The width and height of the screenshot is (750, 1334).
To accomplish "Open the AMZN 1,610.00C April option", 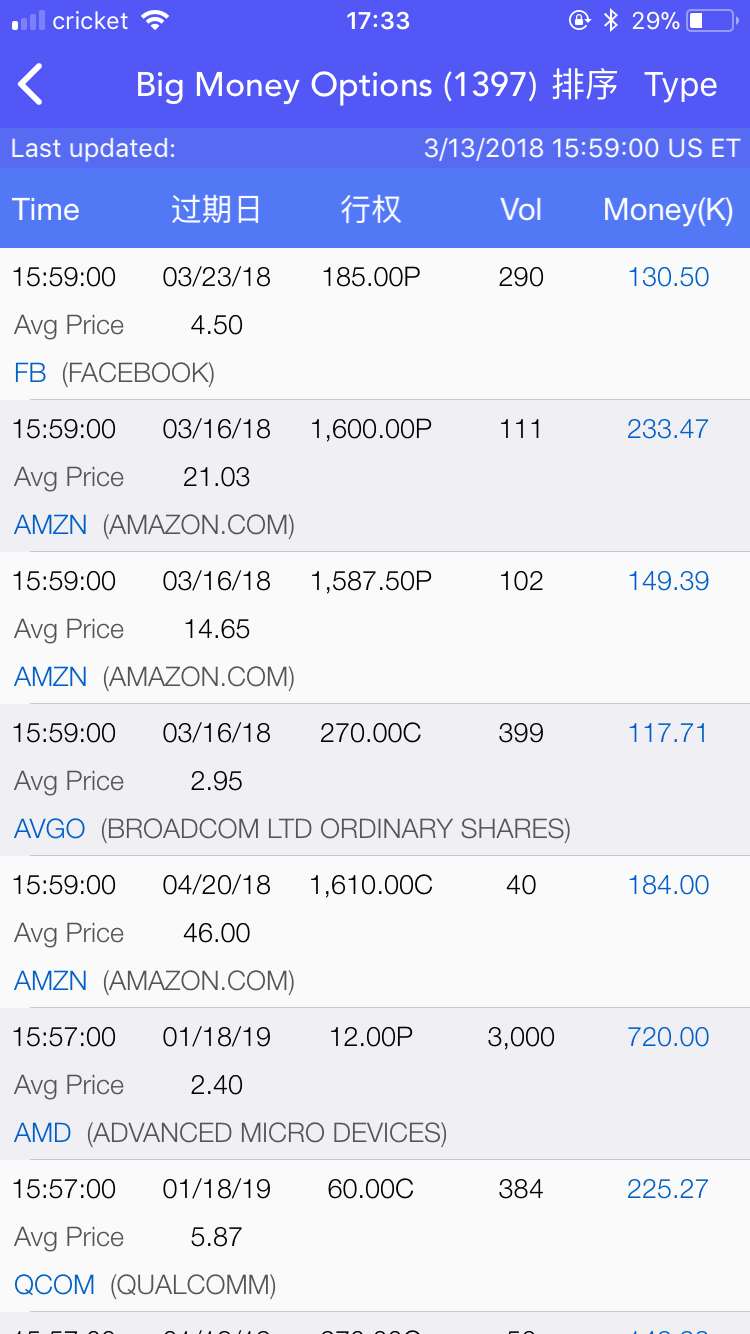I will pyautogui.click(x=375, y=932).
